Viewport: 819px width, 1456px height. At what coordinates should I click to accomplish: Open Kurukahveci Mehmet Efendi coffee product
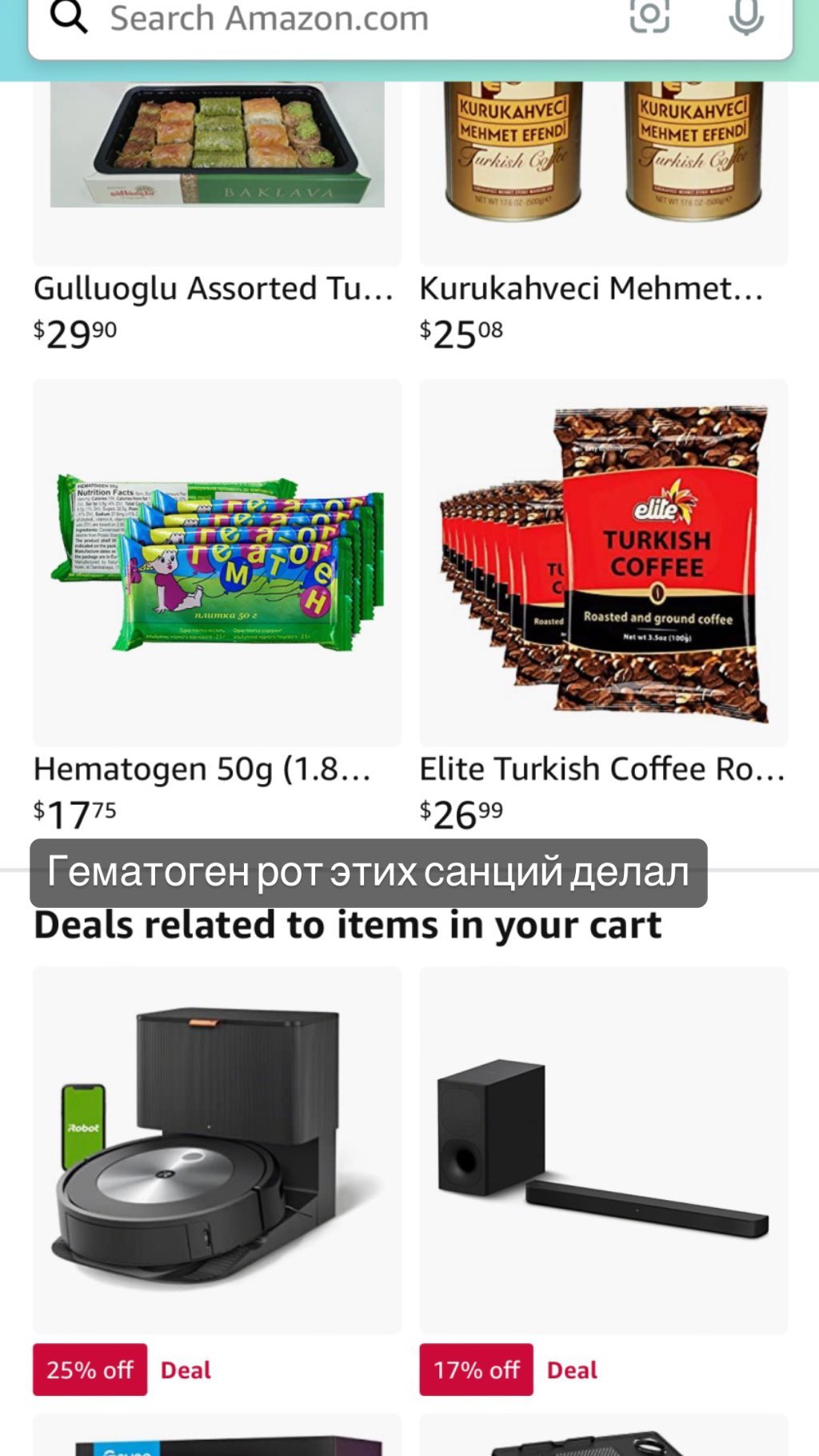[x=604, y=172]
